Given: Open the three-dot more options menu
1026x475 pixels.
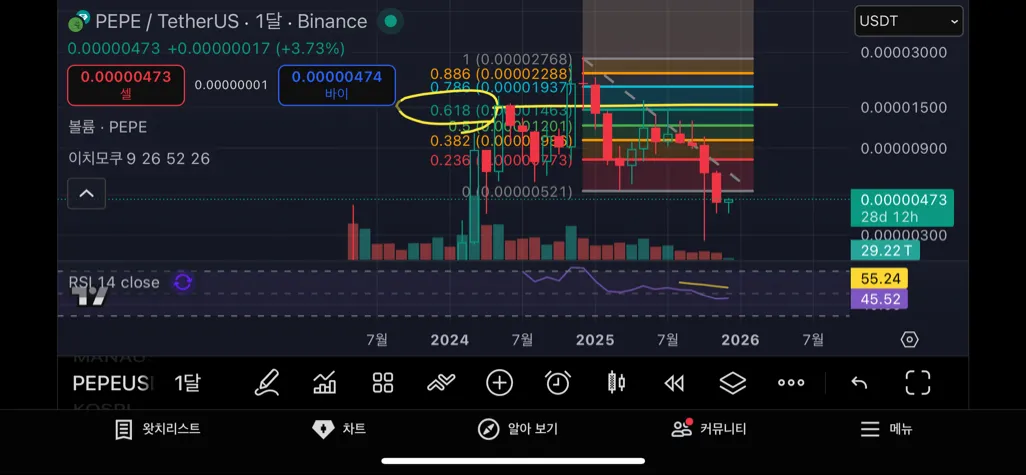Looking at the screenshot, I should (791, 383).
